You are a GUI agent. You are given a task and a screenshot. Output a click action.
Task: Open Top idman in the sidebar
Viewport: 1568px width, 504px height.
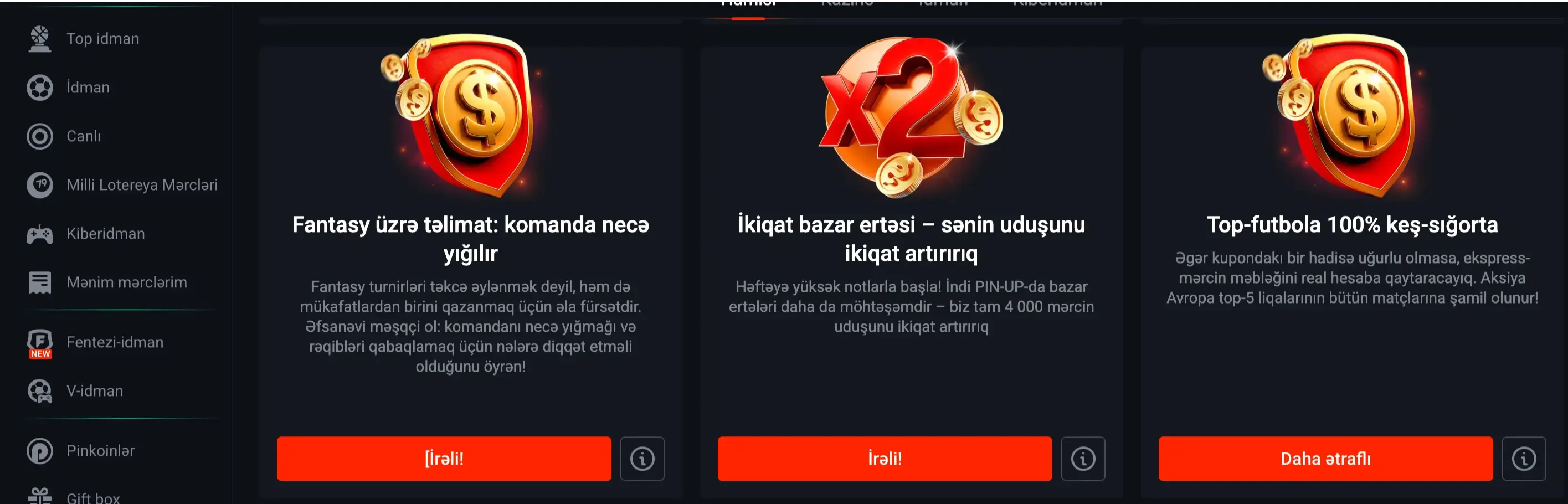(x=102, y=39)
